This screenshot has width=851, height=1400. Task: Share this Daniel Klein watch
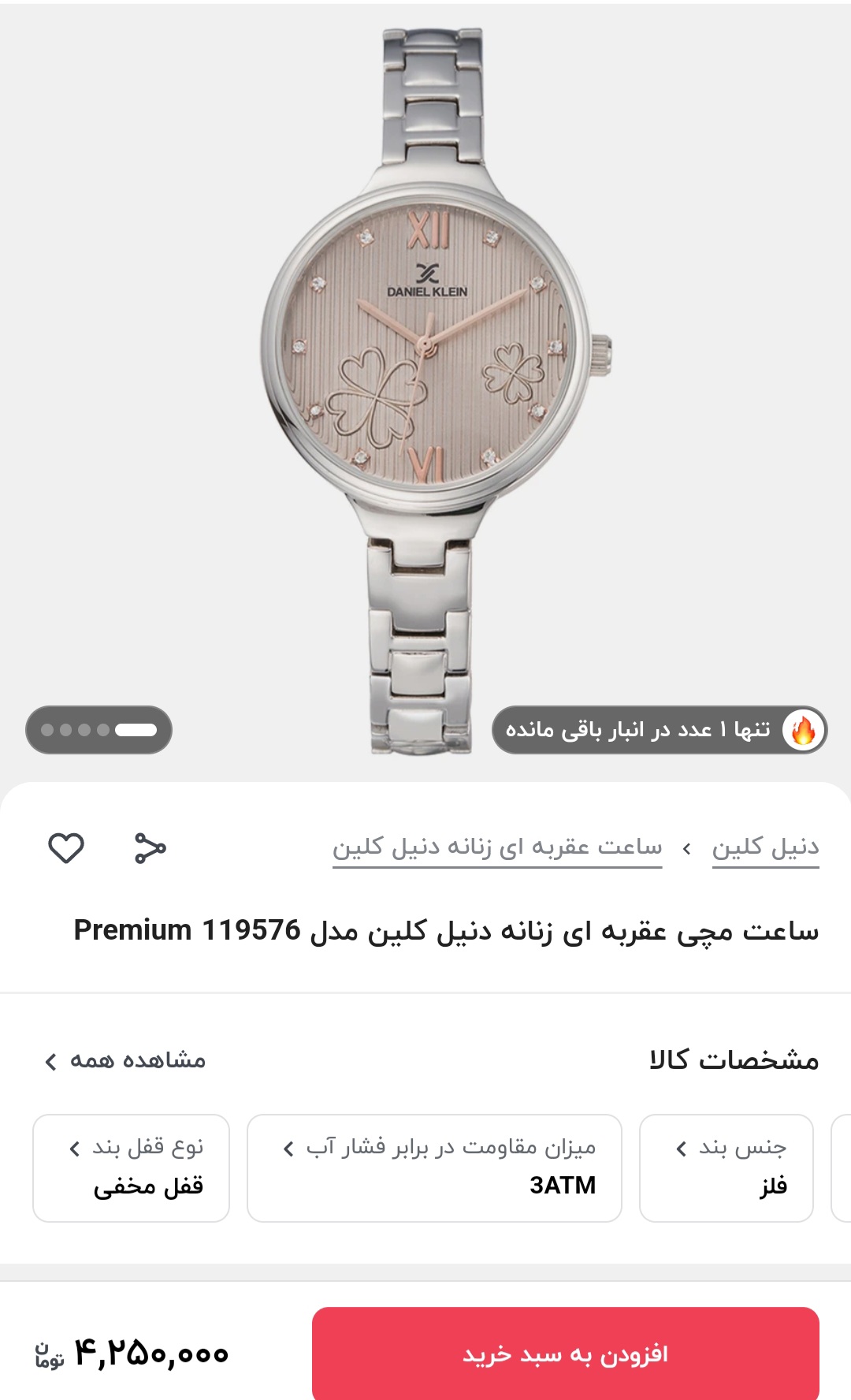click(150, 848)
